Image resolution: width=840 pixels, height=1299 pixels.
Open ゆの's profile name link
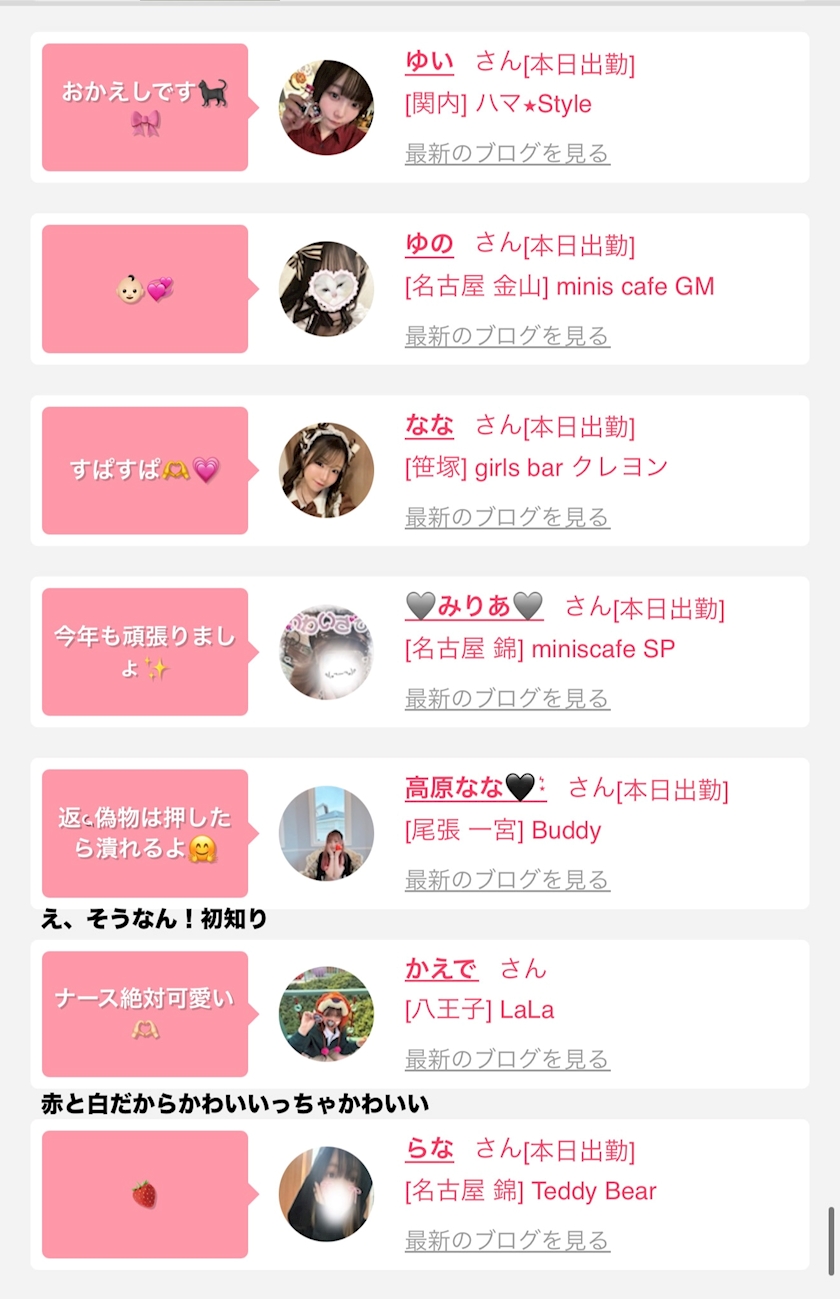tap(429, 244)
